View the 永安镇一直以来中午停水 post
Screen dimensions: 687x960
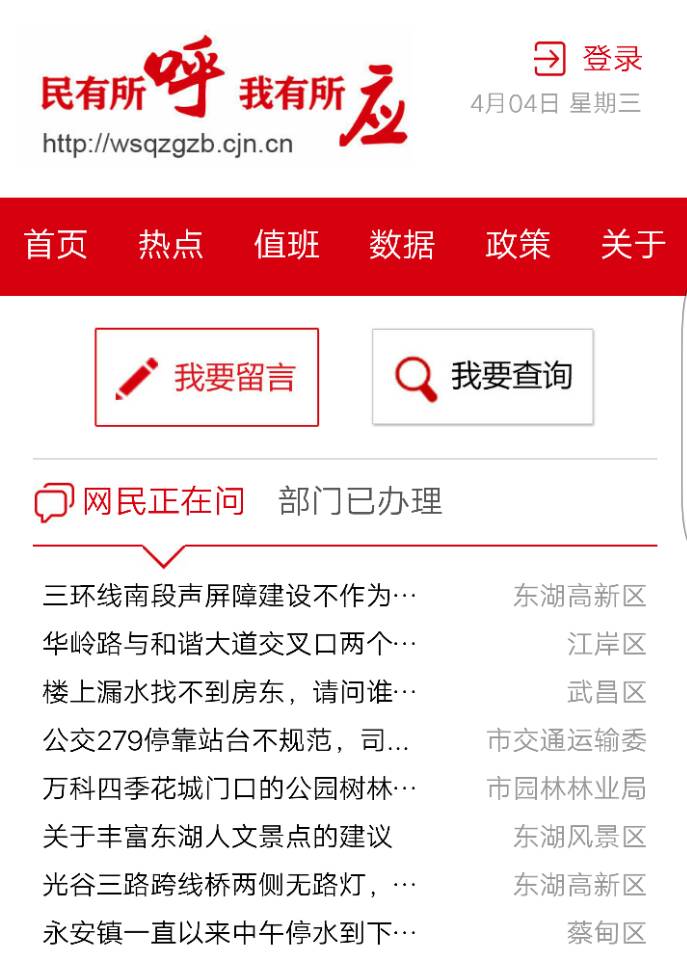229,933
